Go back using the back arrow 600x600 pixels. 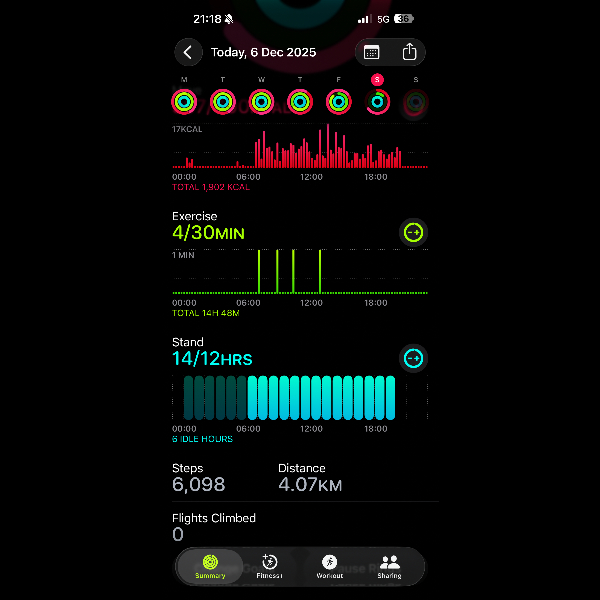(188, 52)
